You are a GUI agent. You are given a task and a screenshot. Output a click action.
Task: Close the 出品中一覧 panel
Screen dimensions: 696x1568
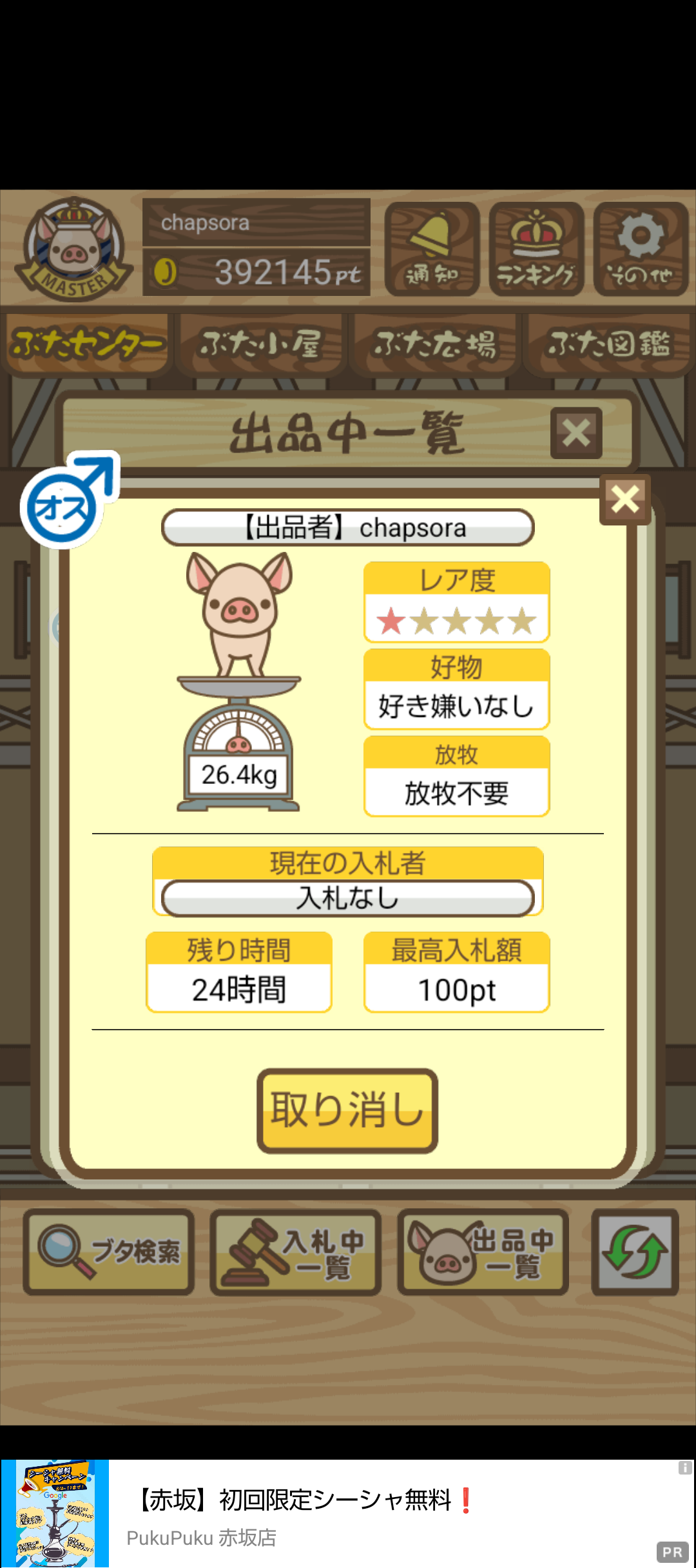click(576, 433)
